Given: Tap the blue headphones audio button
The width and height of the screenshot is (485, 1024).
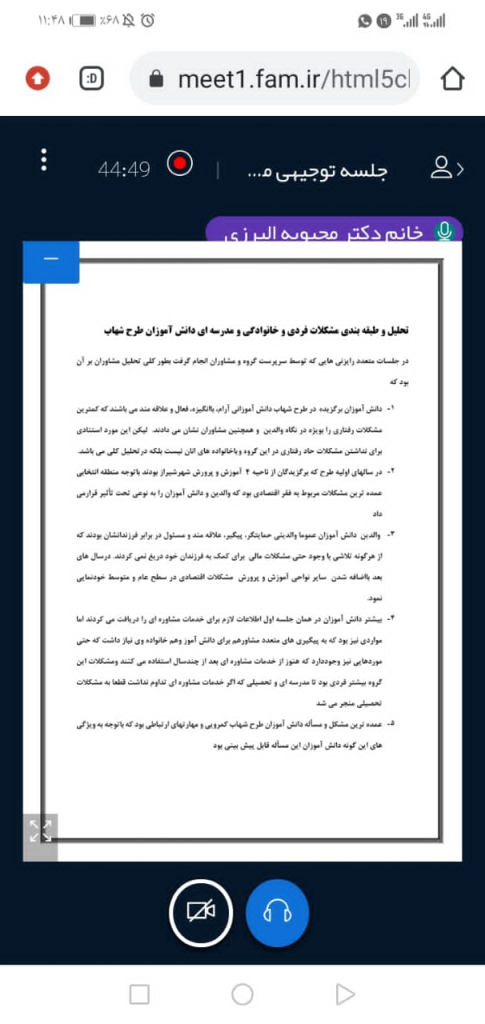Looking at the screenshot, I should (x=277, y=912).
